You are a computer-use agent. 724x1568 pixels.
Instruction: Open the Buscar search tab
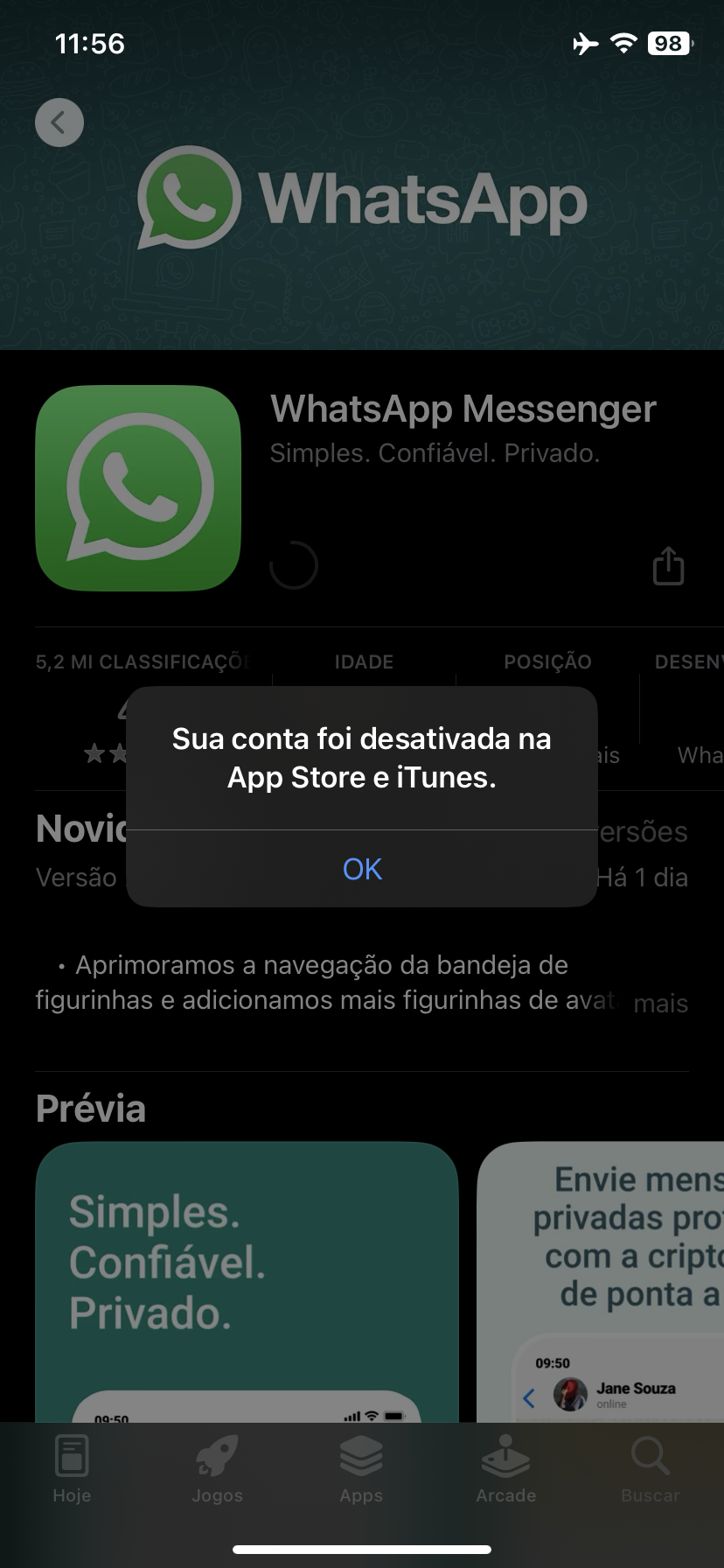[x=650, y=1470]
